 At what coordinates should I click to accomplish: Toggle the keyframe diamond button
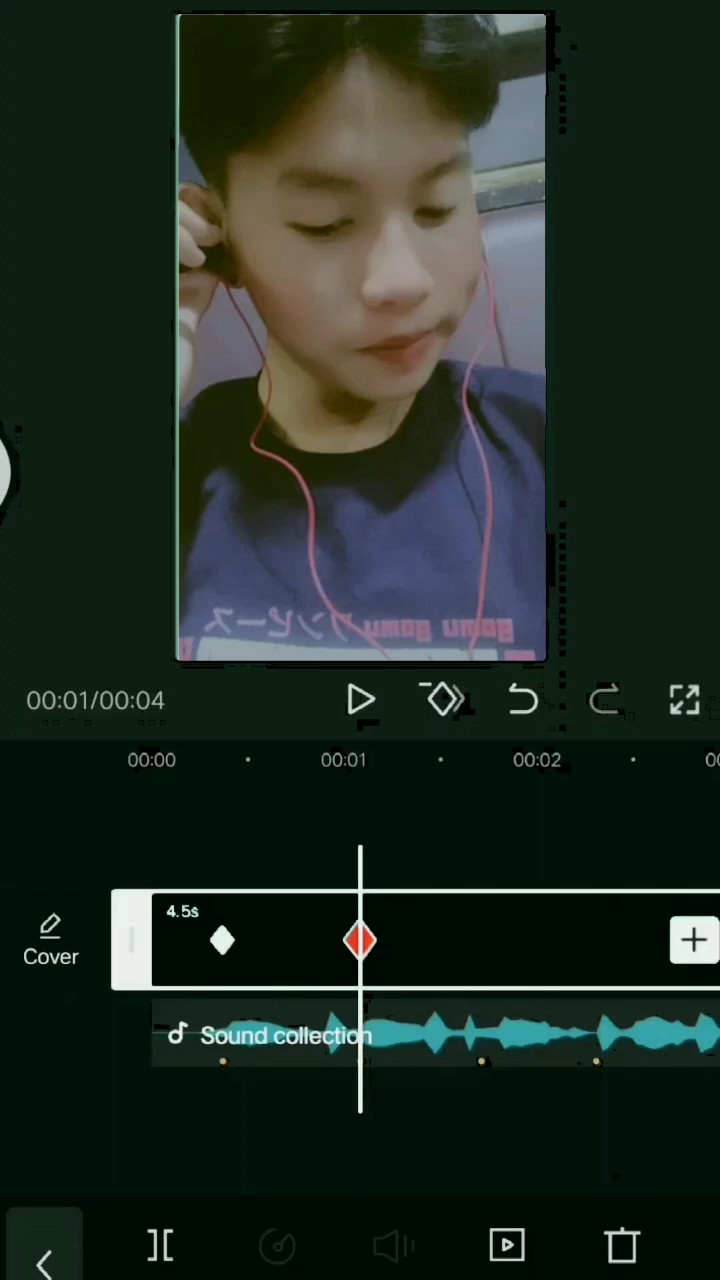pyautogui.click(x=444, y=700)
